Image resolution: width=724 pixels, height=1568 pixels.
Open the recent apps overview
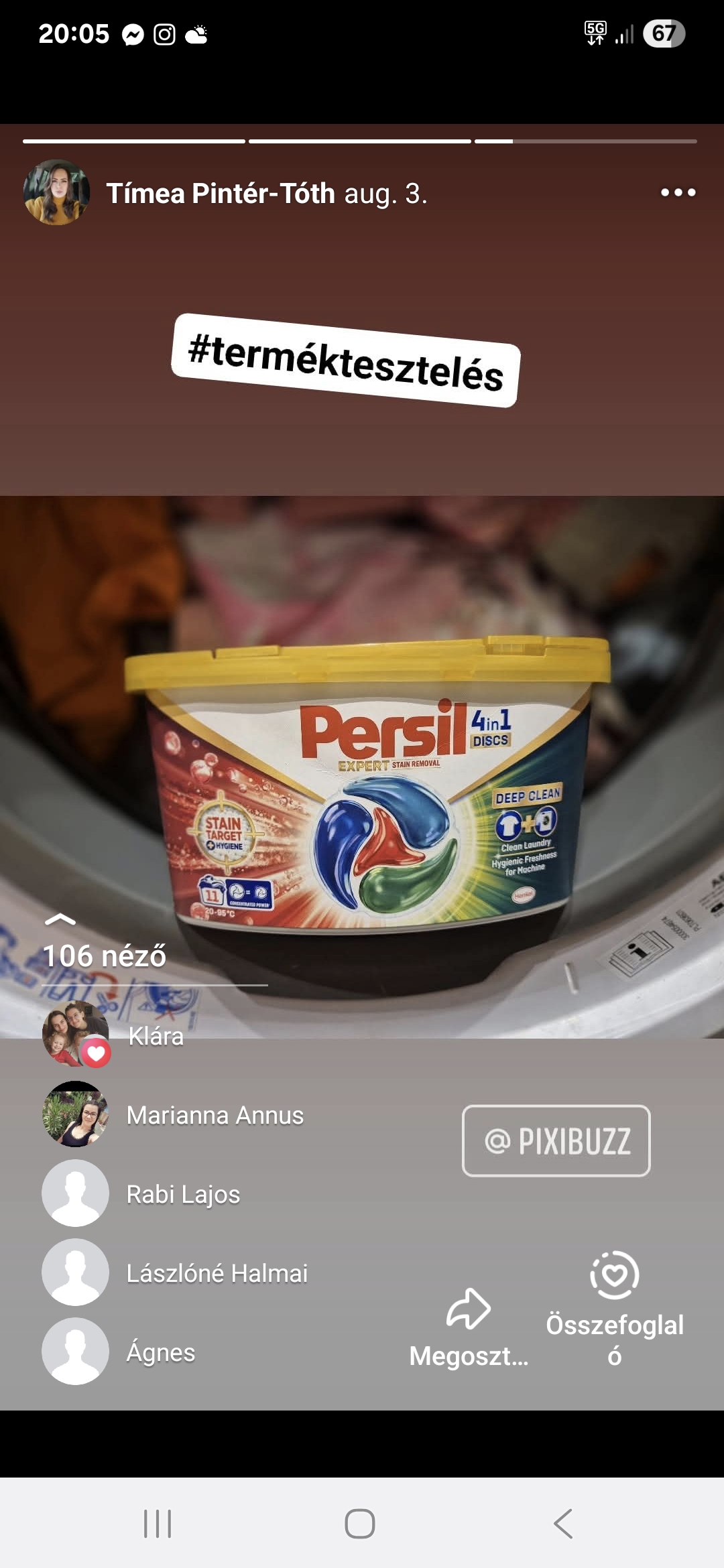(x=158, y=1523)
